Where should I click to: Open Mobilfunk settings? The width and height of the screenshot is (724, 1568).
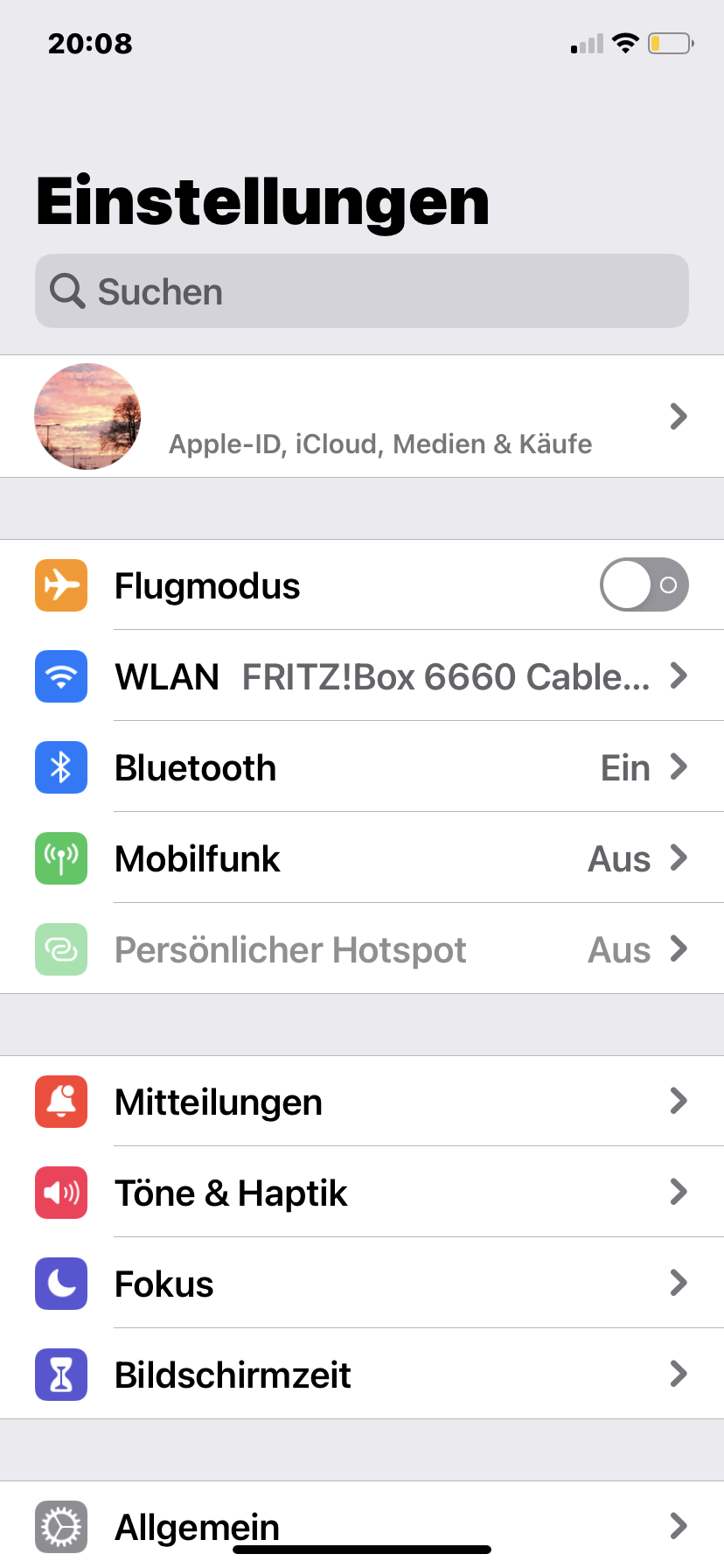[x=362, y=858]
